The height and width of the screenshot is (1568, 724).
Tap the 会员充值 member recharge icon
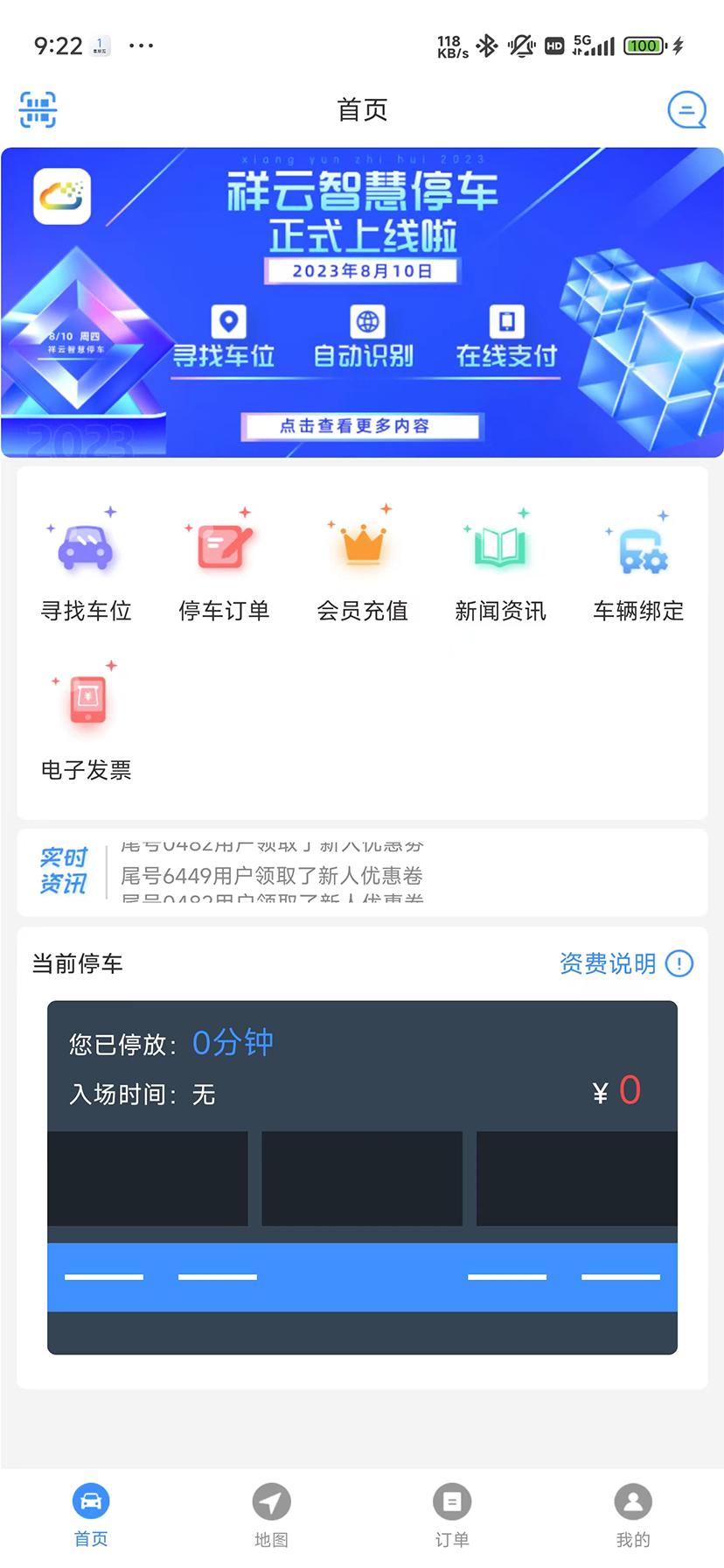coord(362,560)
